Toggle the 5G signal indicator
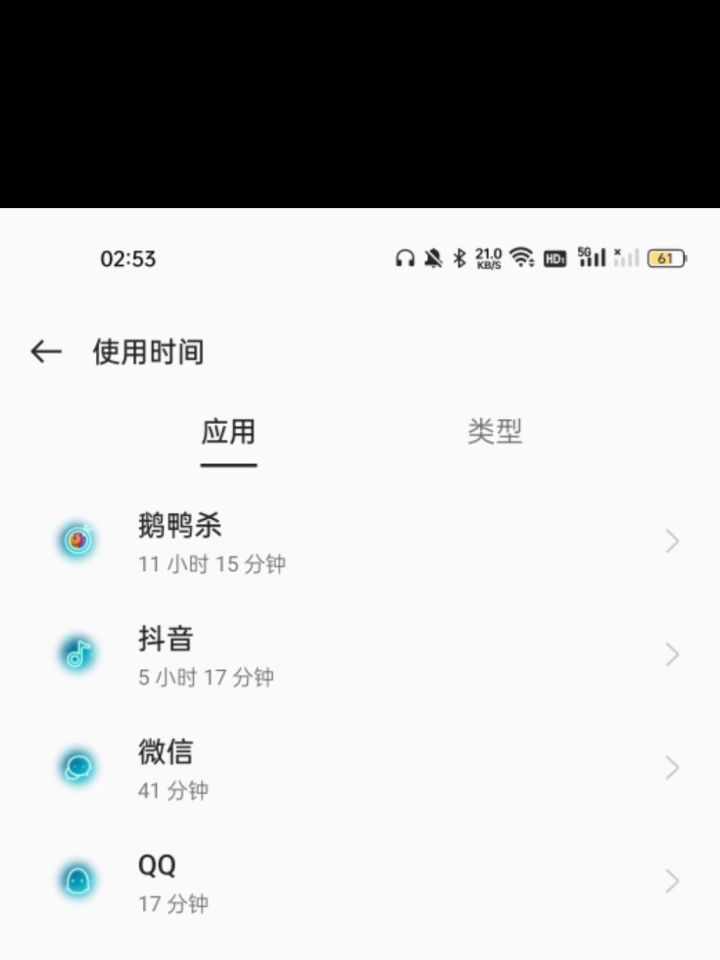This screenshot has width=720, height=960. click(590, 258)
